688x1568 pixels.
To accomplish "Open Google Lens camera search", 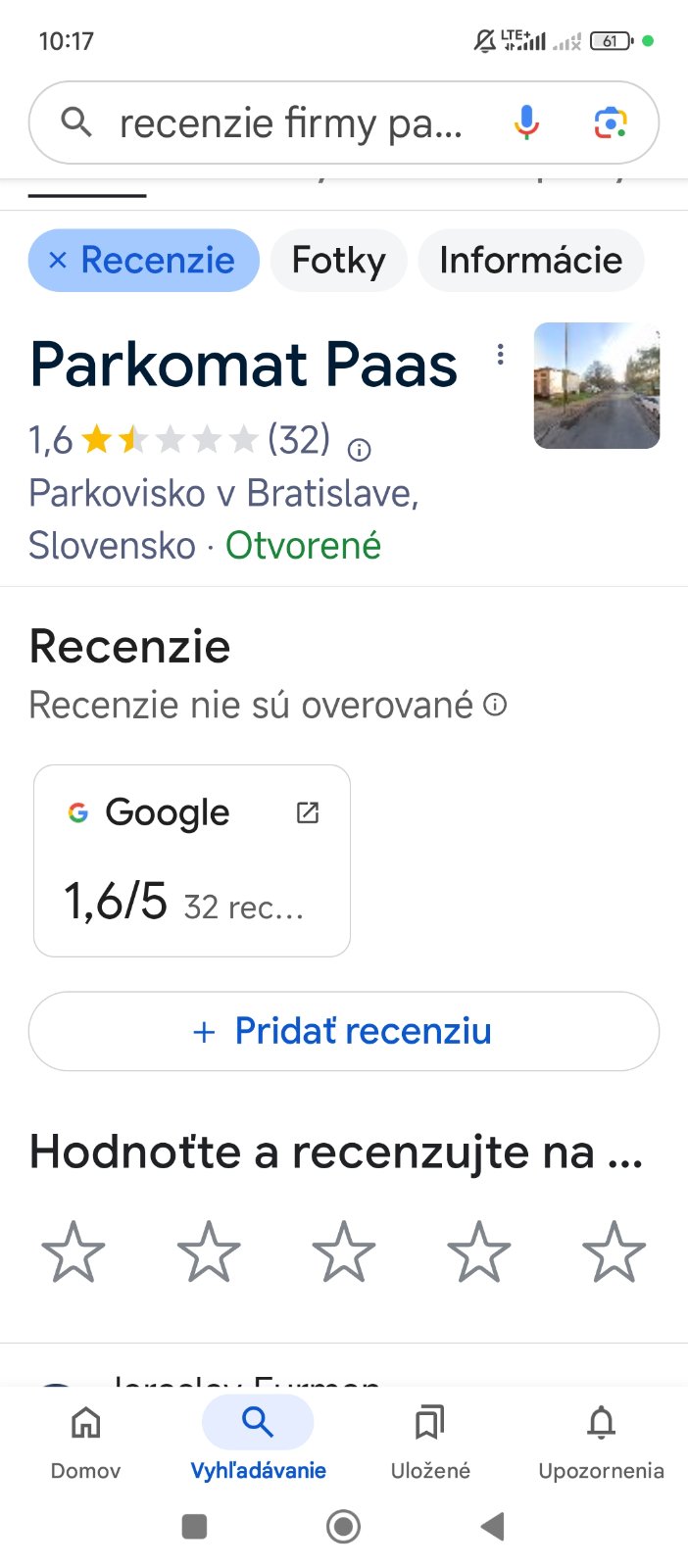I will pyautogui.click(x=611, y=122).
